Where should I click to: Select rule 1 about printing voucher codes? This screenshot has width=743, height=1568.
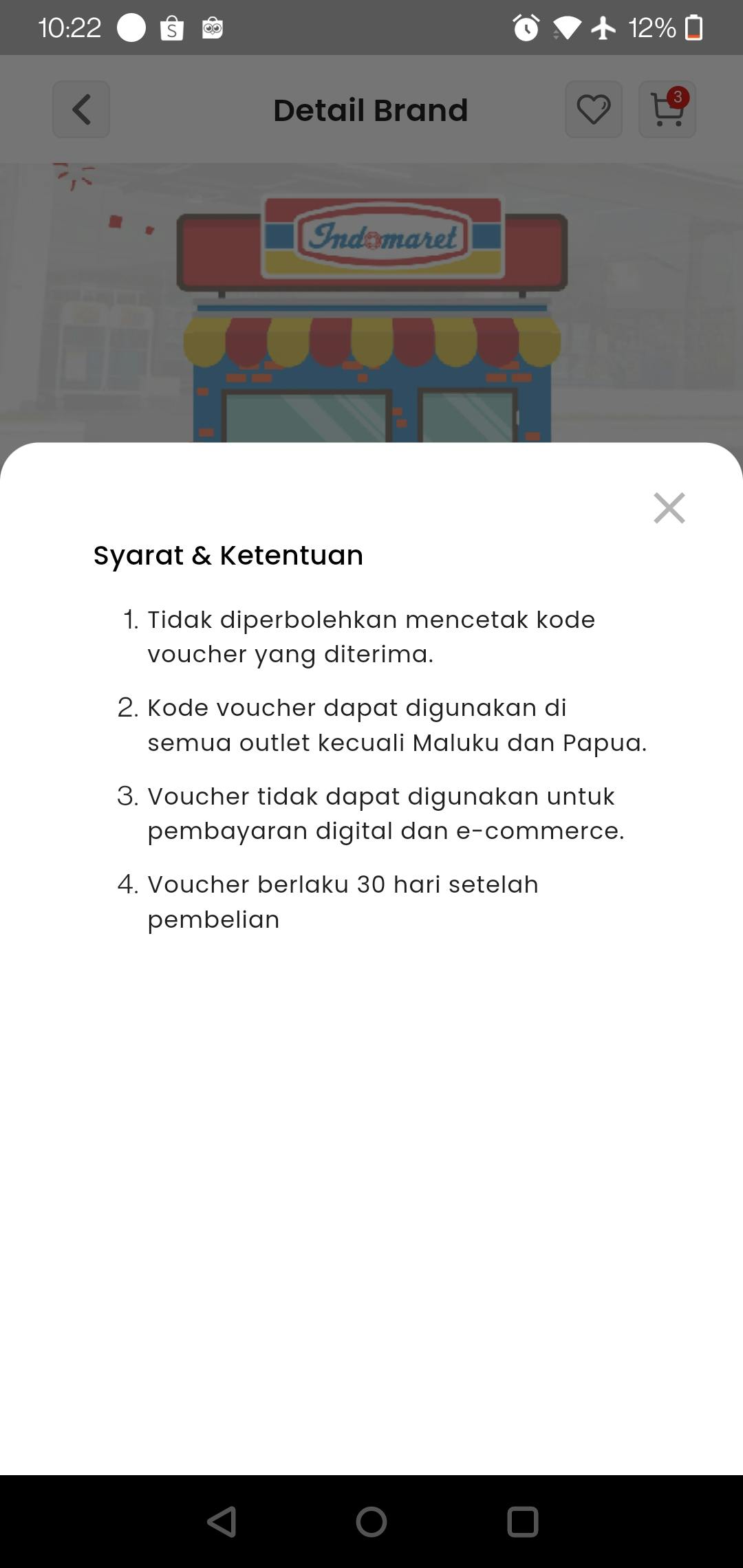pyautogui.click(x=371, y=637)
